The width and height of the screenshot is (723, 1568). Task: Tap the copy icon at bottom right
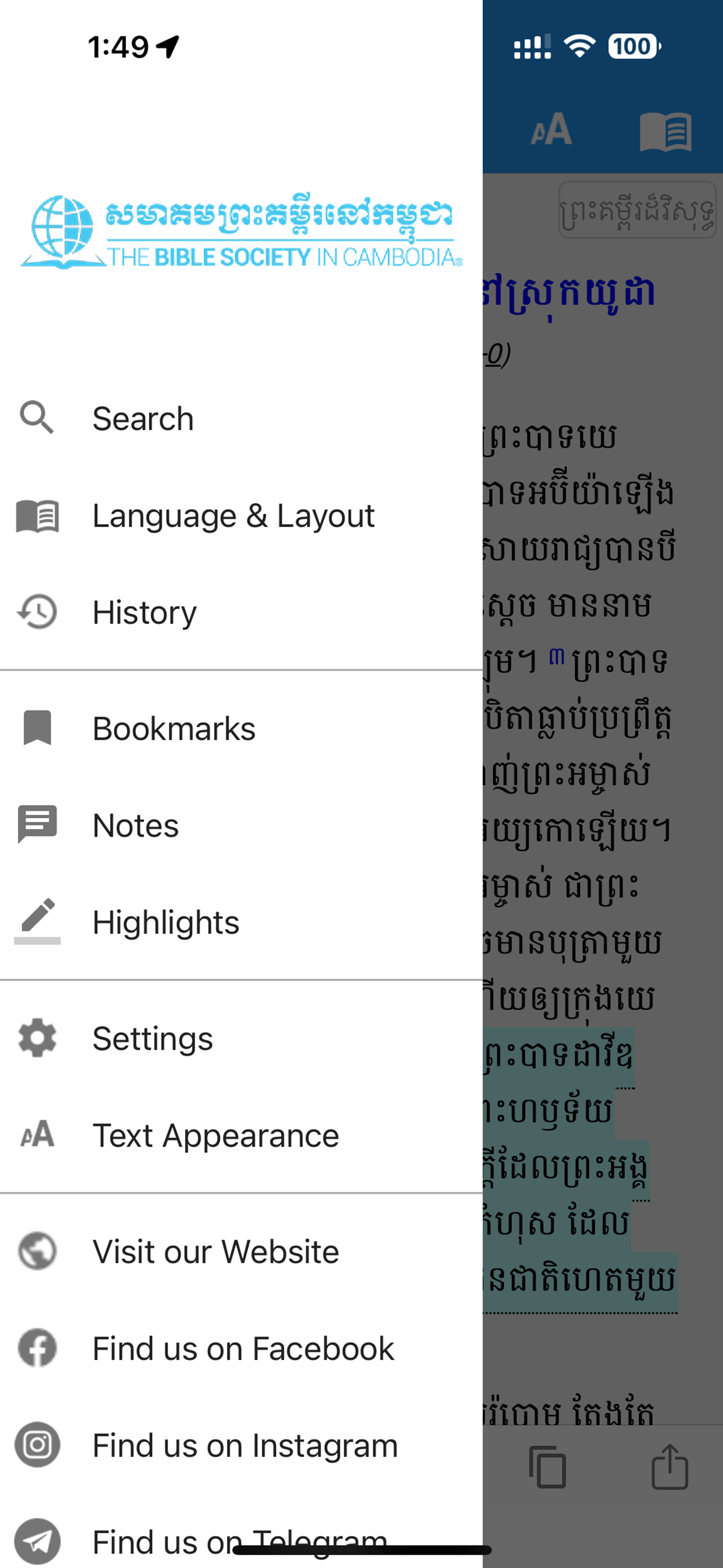[548, 1466]
